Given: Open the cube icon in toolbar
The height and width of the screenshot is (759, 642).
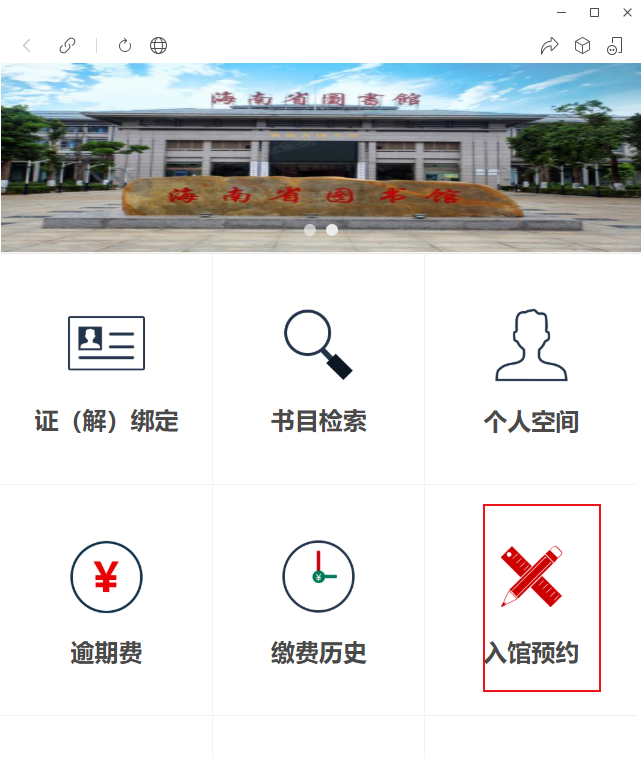Looking at the screenshot, I should 582,45.
